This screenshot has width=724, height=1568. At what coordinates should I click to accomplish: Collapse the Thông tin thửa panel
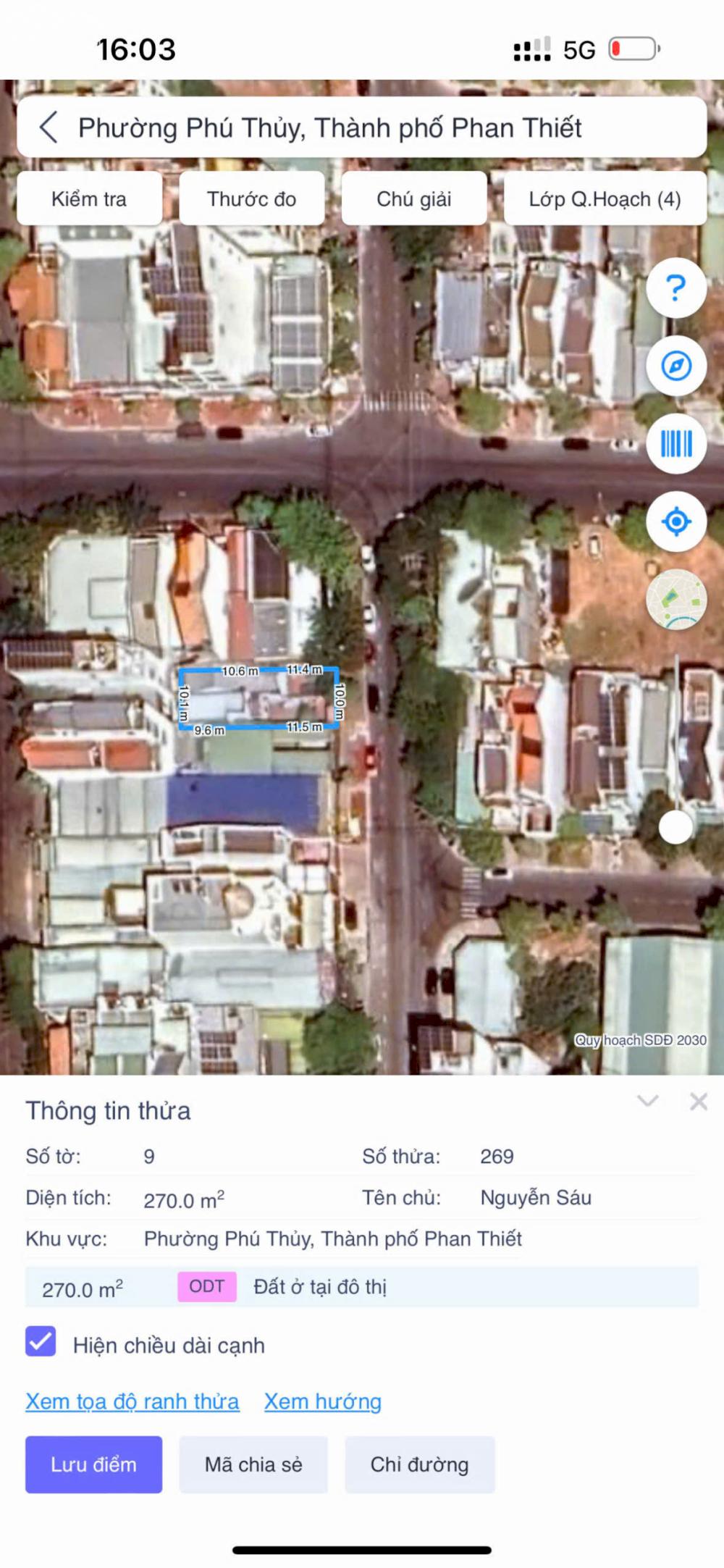tap(647, 1102)
